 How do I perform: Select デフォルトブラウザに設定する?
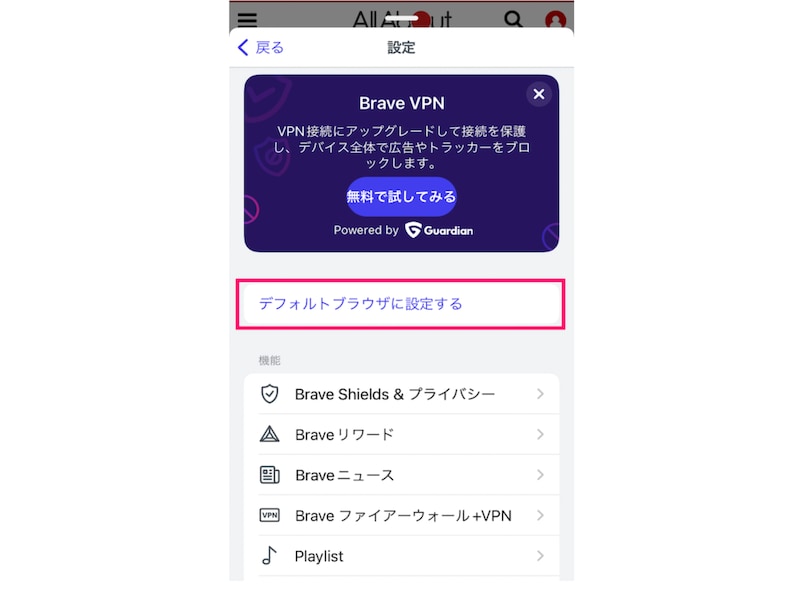point(400,304)
